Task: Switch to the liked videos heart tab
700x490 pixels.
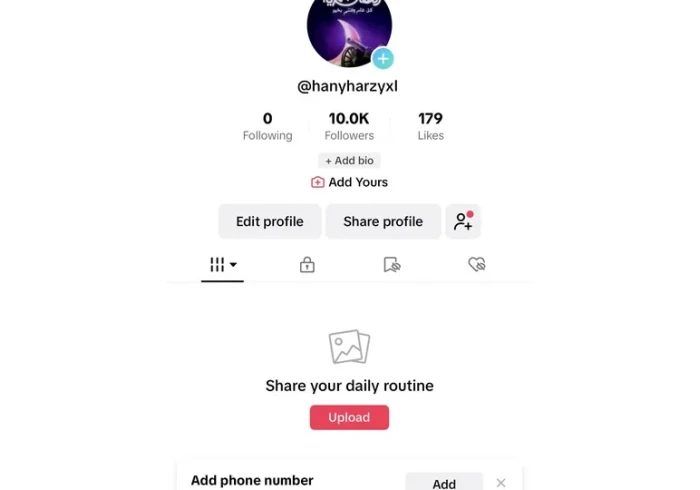Action: click(x=477, y=265)
